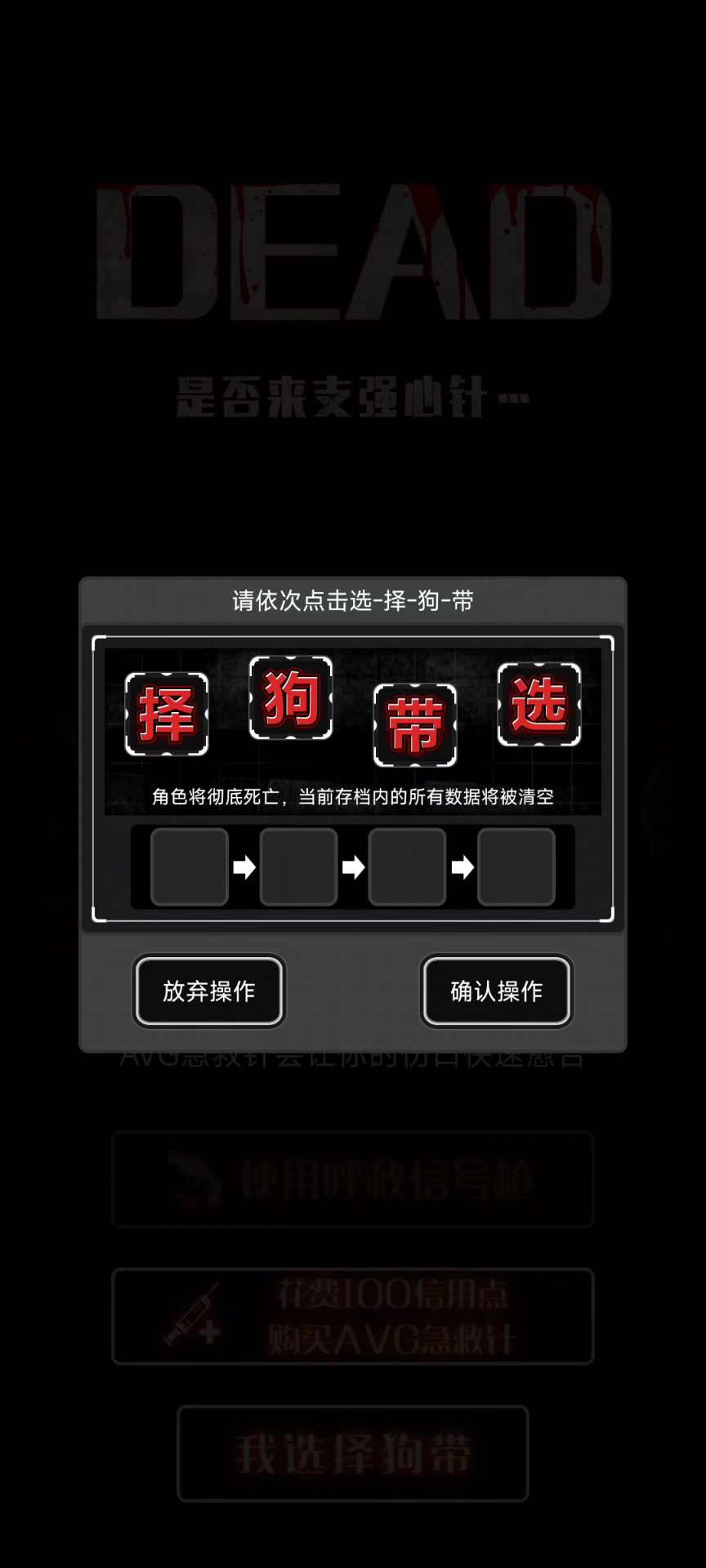The height and width of the screenshot is (1568, 706).
Task: Select the 择 character tile
Action: (x=167, y=714)
